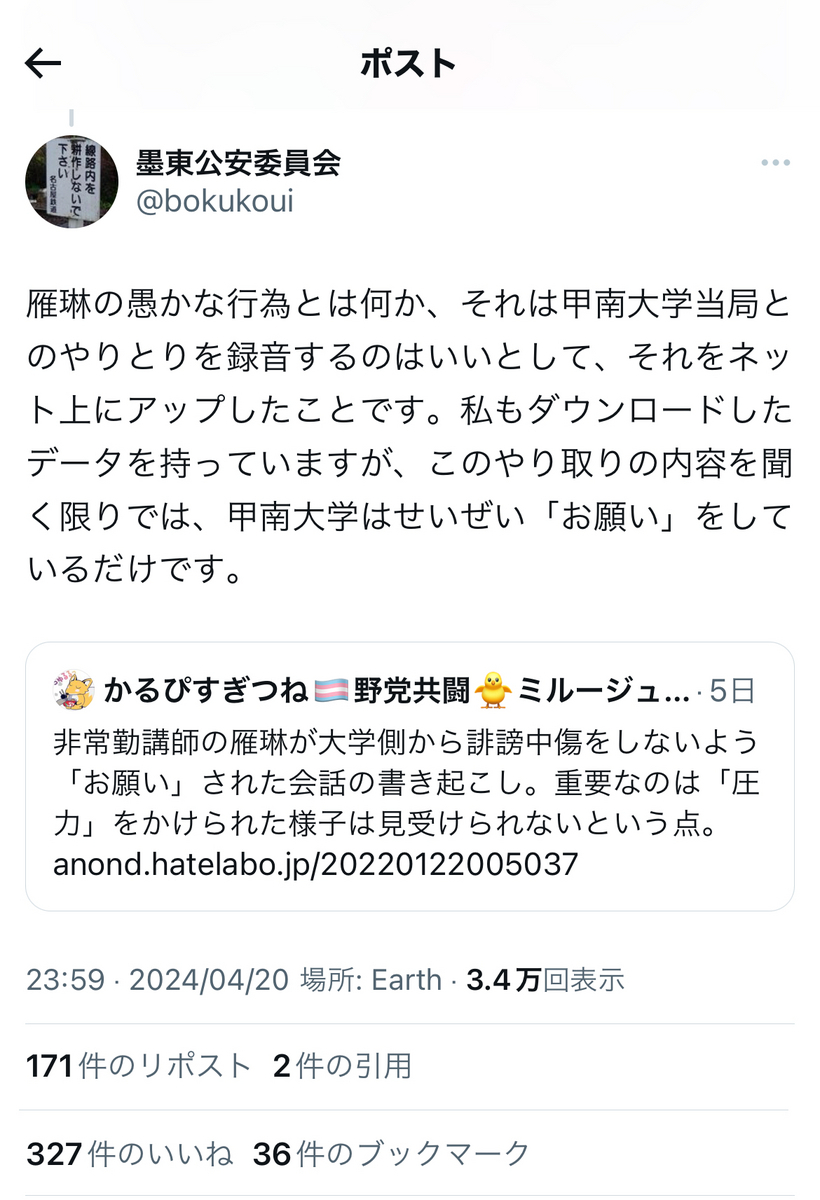This screenshot has height=1200, width=820.
Task: View the 2 quote posts
Action: click(342, 1066)
